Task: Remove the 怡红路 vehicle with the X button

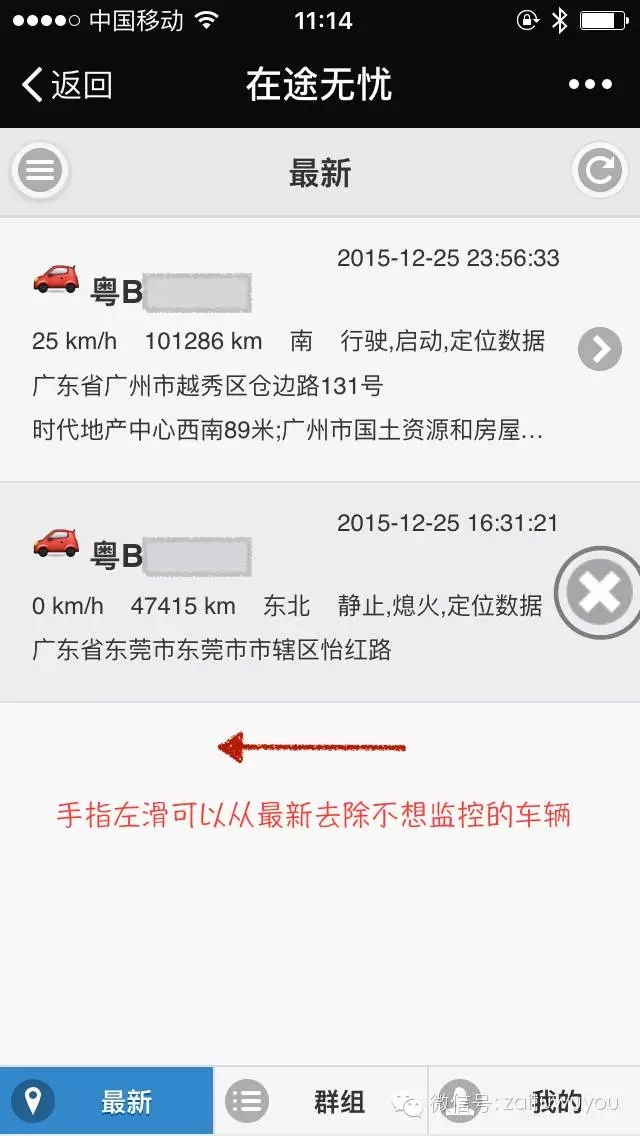Action: tap(599, 593)
